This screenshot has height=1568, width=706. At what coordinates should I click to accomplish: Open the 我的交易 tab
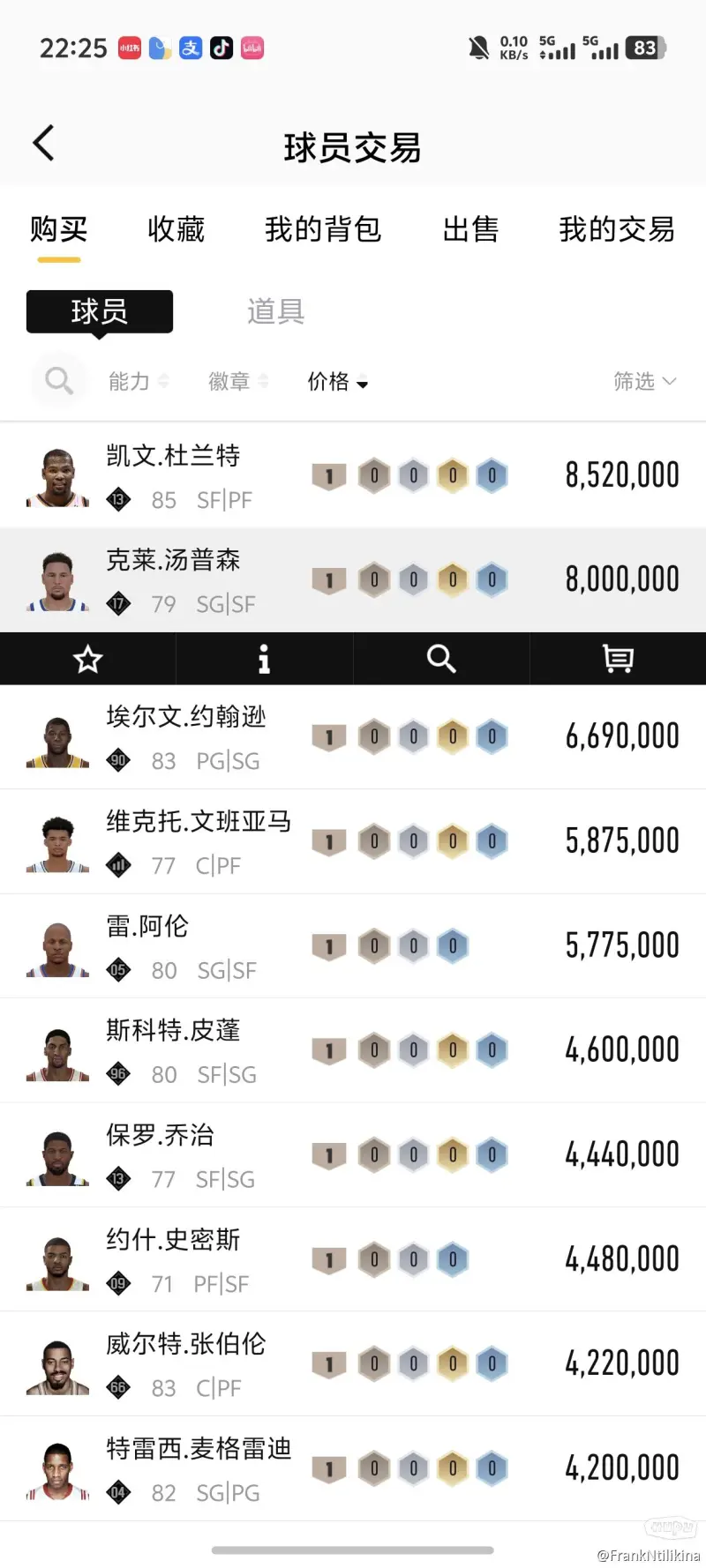617,229
